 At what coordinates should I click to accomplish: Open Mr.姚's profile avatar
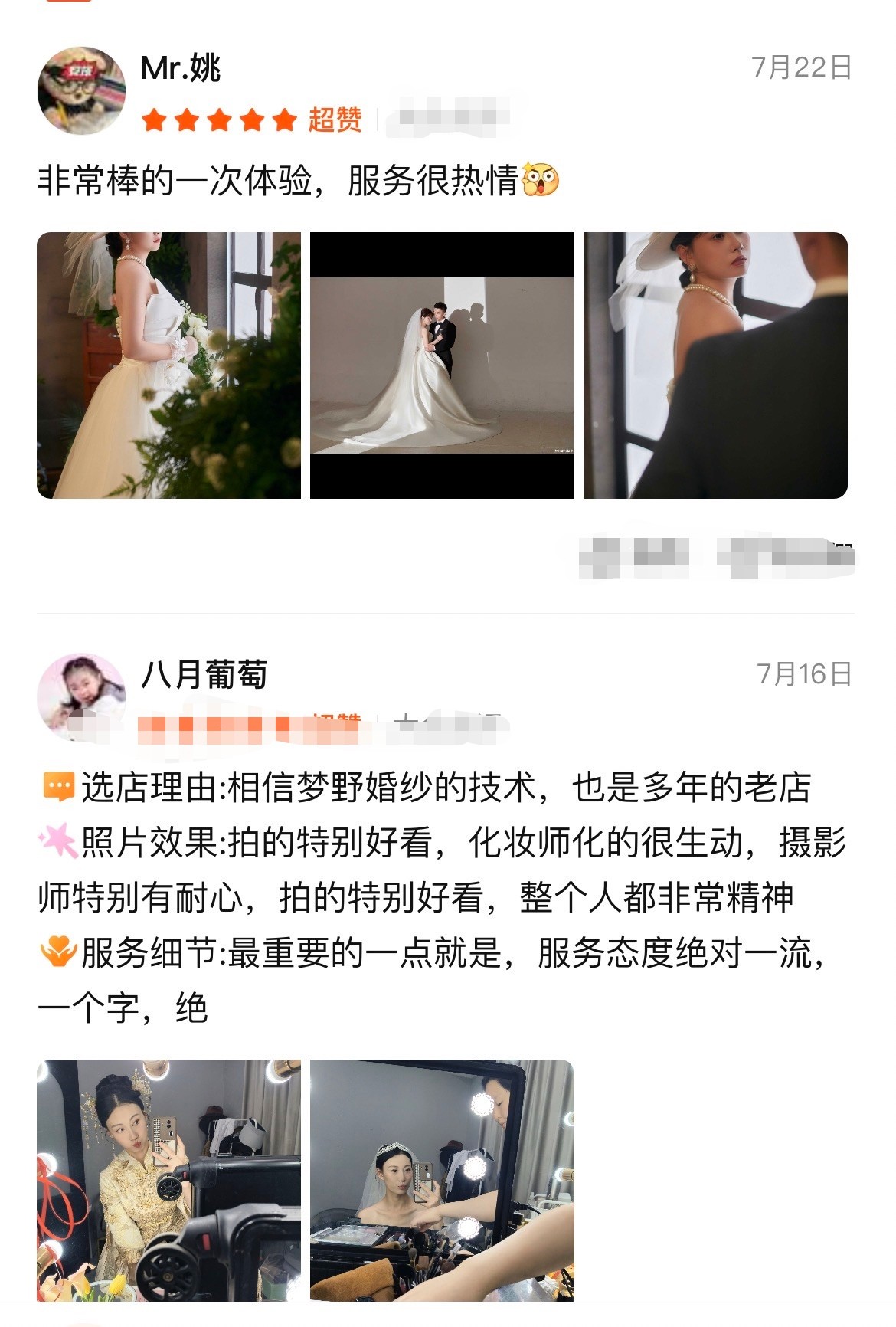point(81,90)
